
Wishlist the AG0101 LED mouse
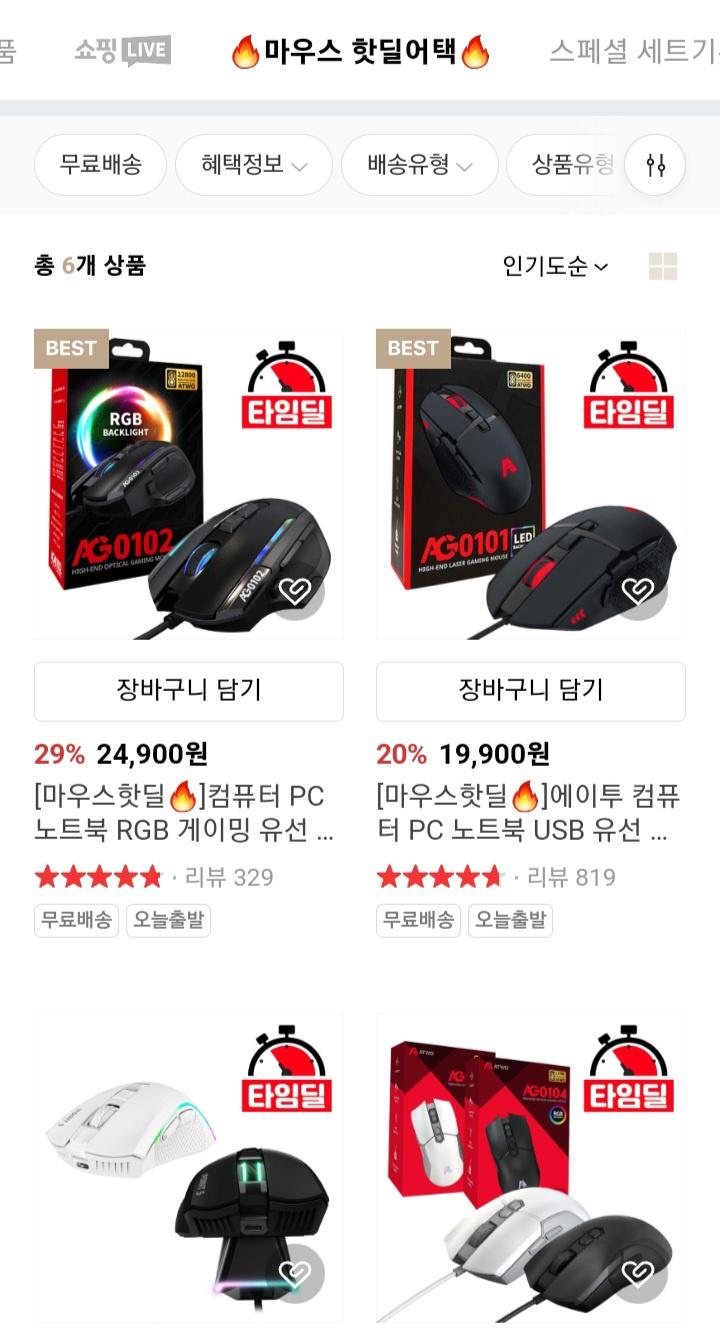[639, 591]
